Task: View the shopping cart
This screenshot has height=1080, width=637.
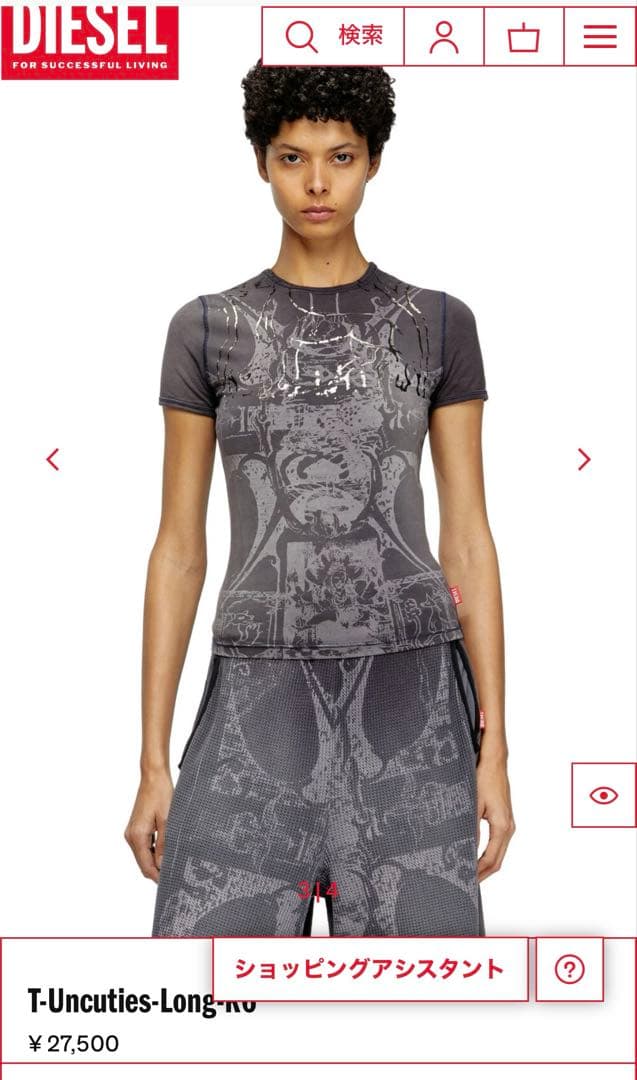Action: [x=523, y=37]
